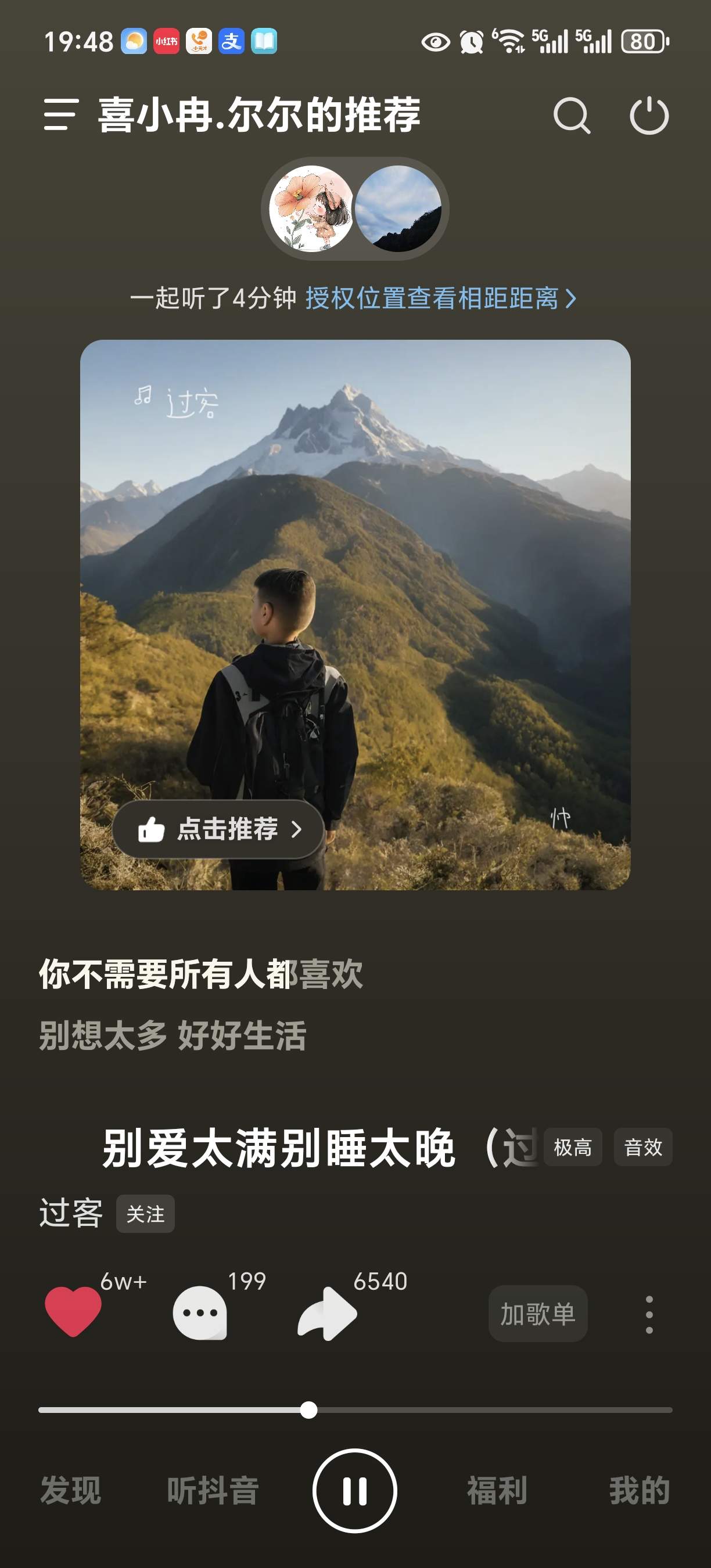Open the menu icon beside the title
This screenshot has height=1568, width=711.
(61, 115)
